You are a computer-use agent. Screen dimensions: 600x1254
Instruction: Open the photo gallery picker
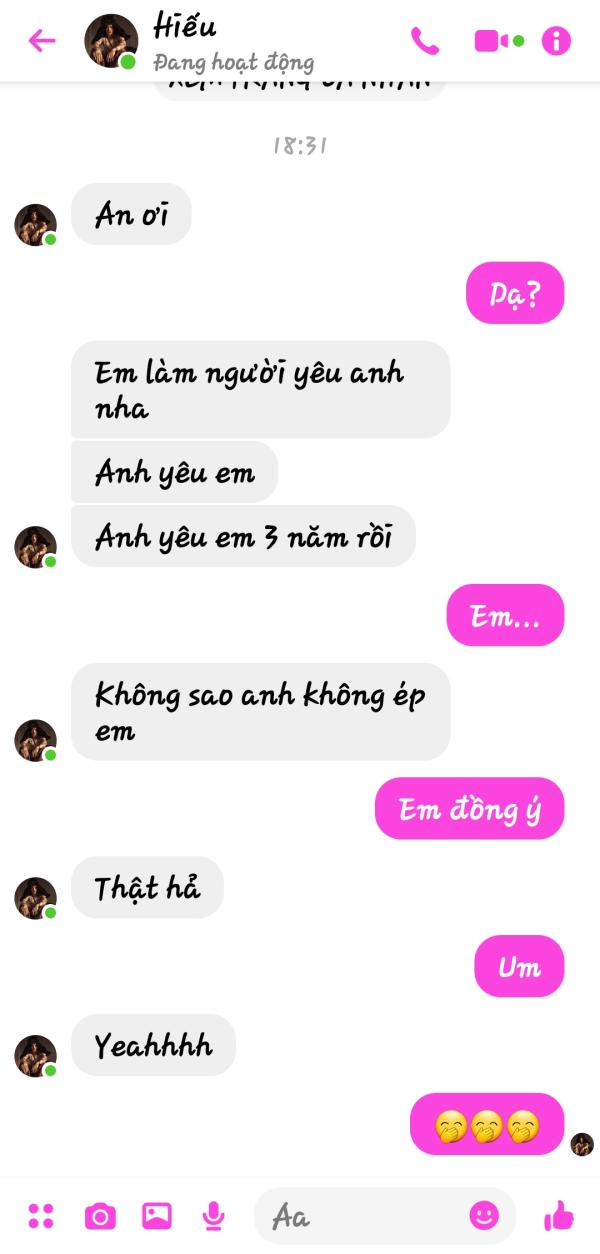point(157,1216)
